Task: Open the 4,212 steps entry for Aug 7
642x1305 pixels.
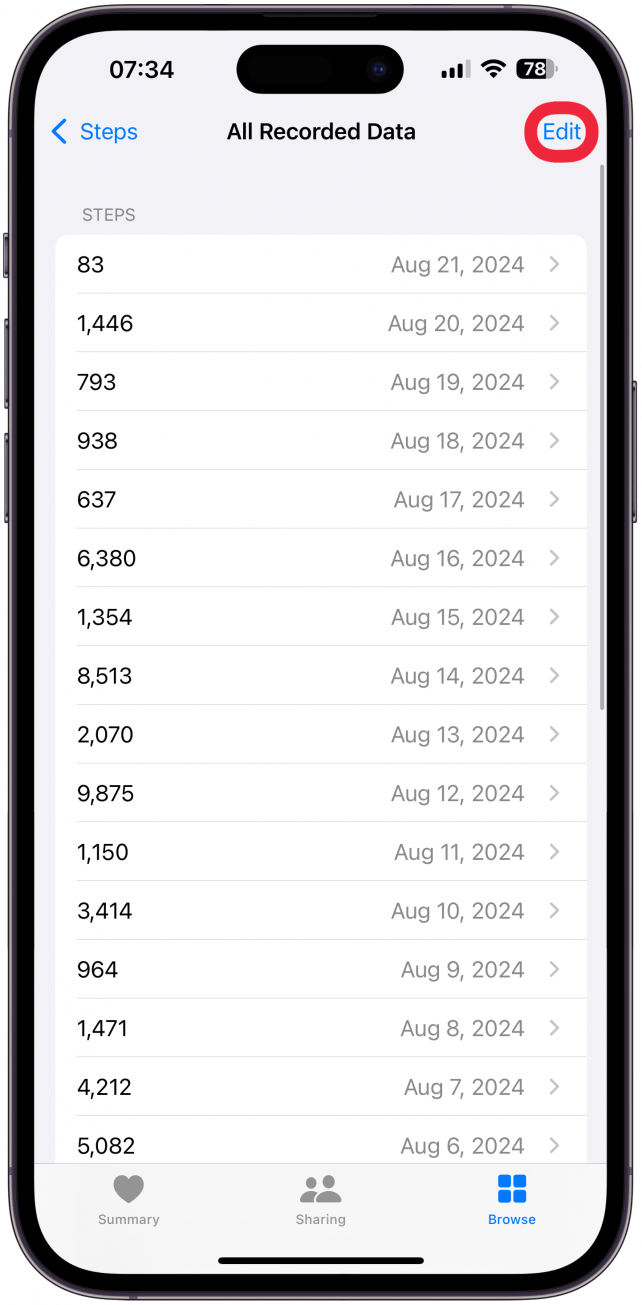Action: pyautogui.click(x=320, y=1087)
